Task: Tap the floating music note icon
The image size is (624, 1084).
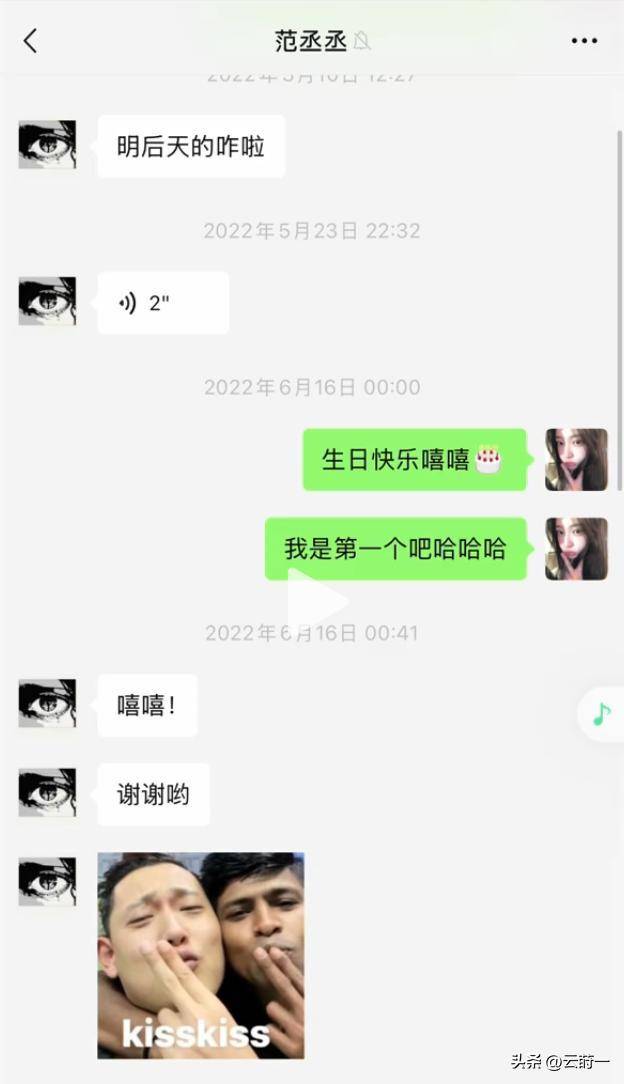Action: tap(601, 714)
